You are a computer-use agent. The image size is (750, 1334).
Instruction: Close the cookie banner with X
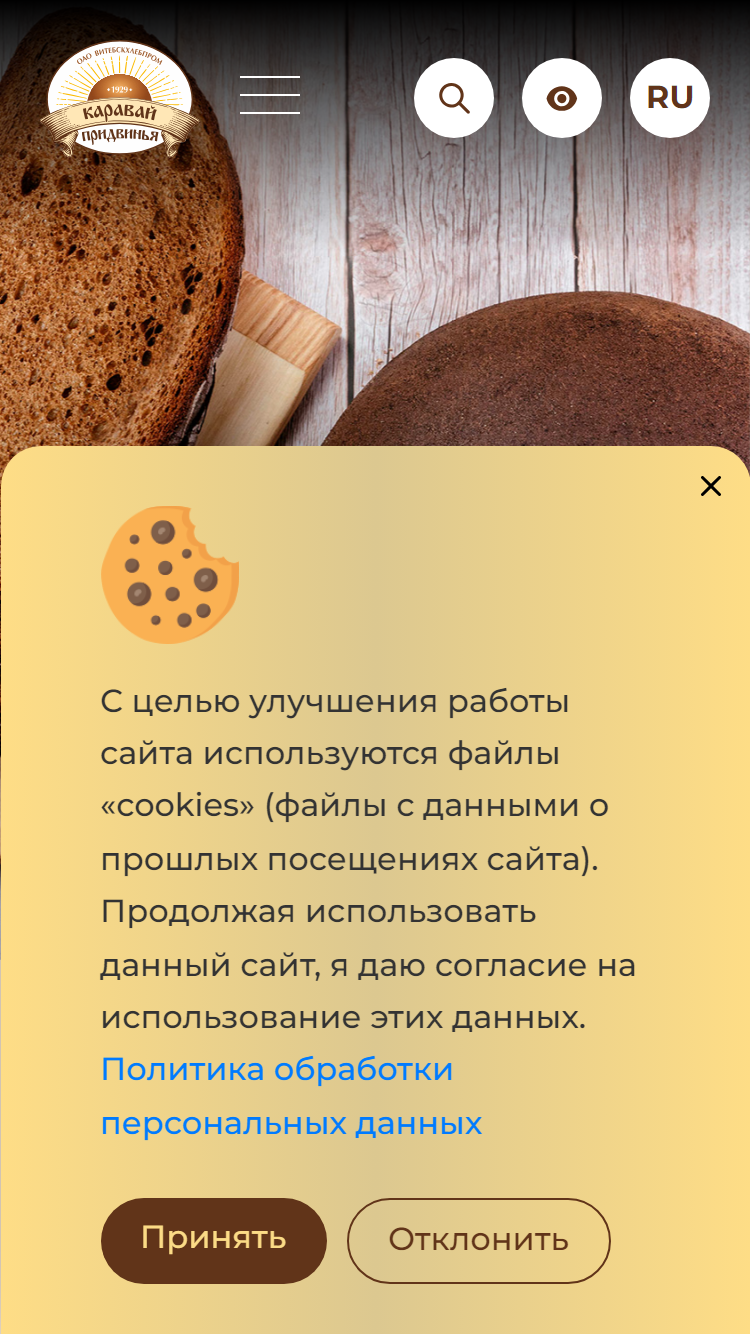point(711,487)
